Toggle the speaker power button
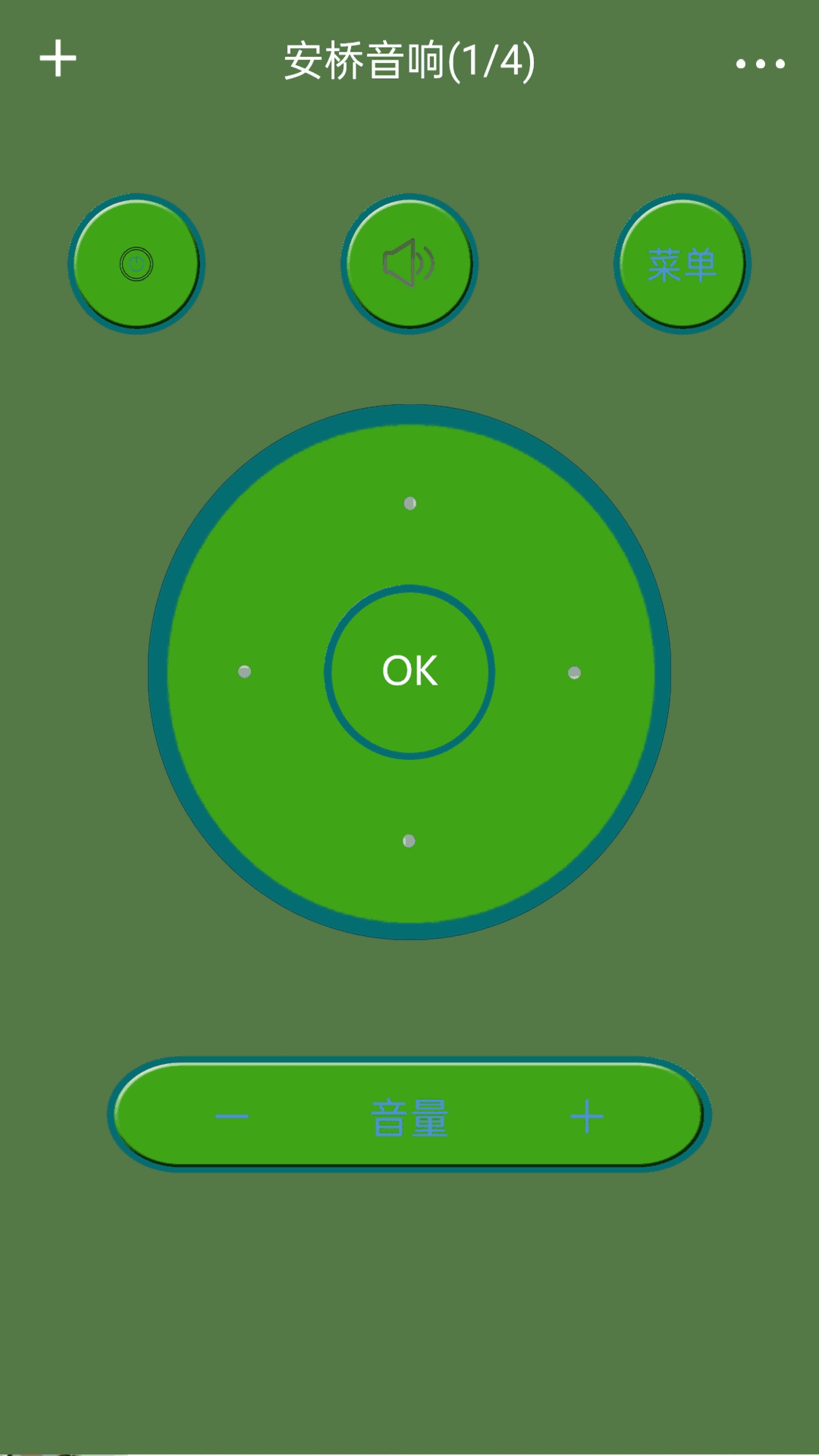The height and width of the screenshot is (1456, 819). pyautogui.click(x=136, y=264)
